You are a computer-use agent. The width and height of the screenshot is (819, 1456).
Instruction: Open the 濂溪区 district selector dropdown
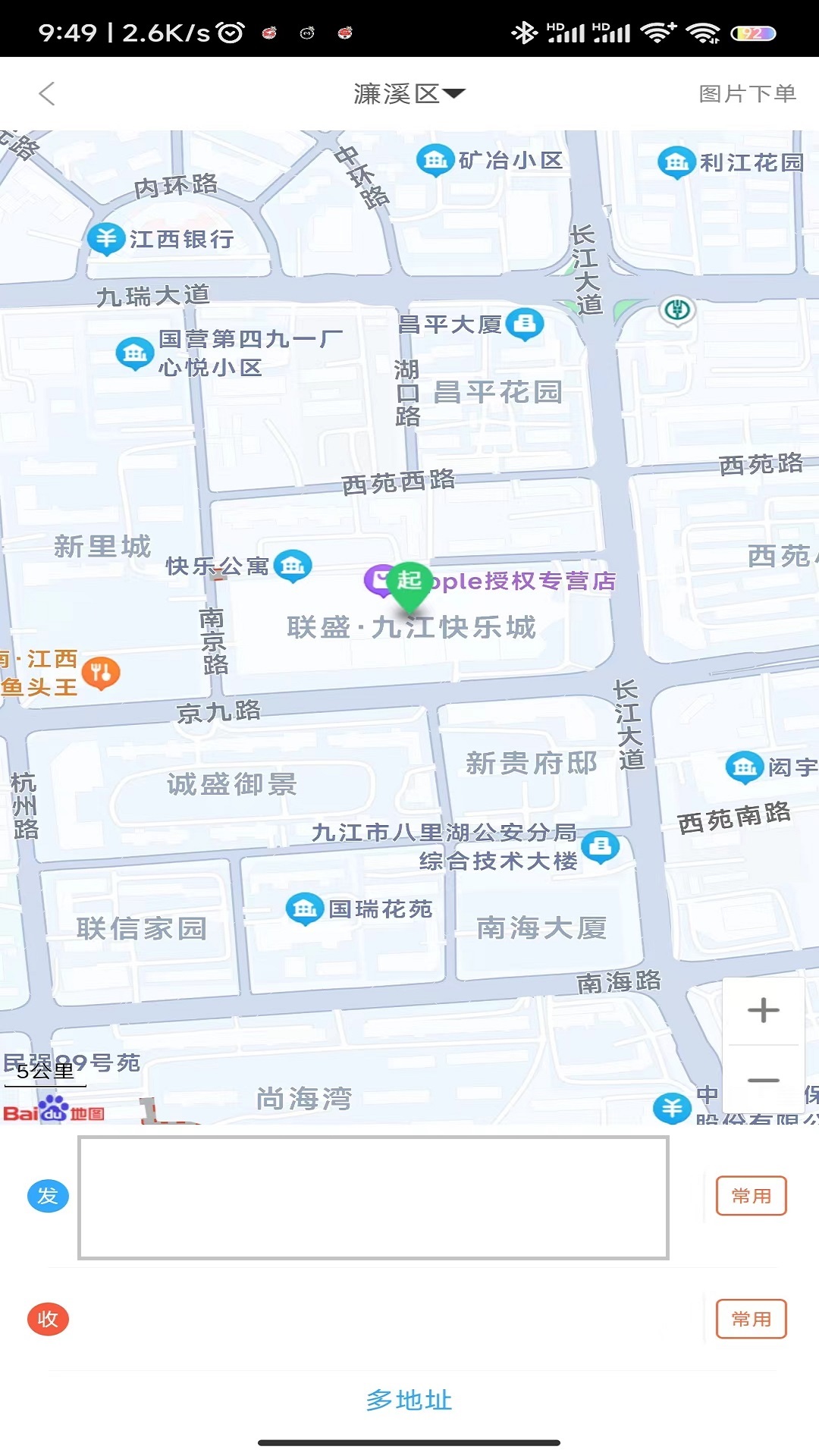point(407,93)
